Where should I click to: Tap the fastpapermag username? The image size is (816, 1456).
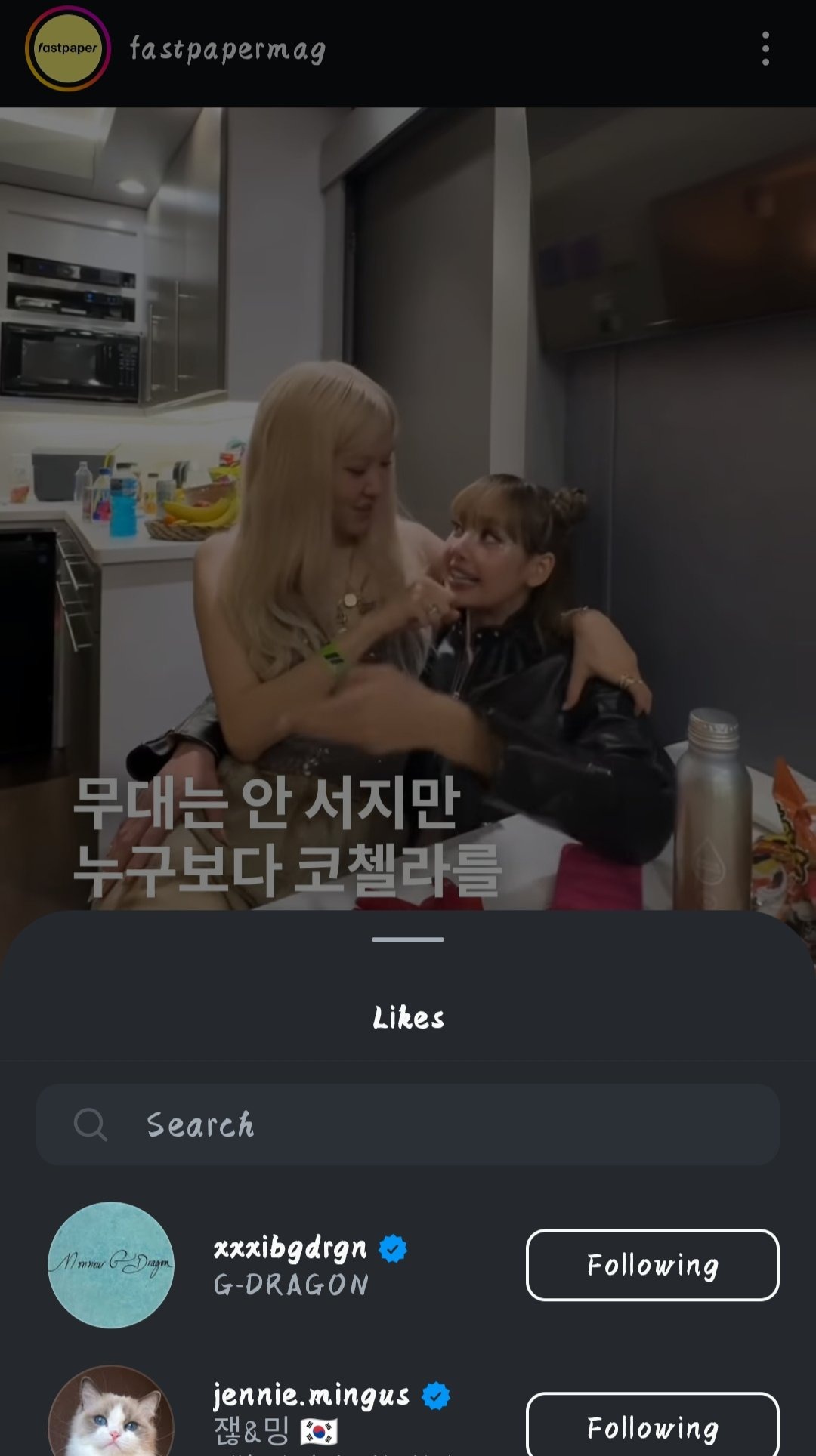[227, 49]
